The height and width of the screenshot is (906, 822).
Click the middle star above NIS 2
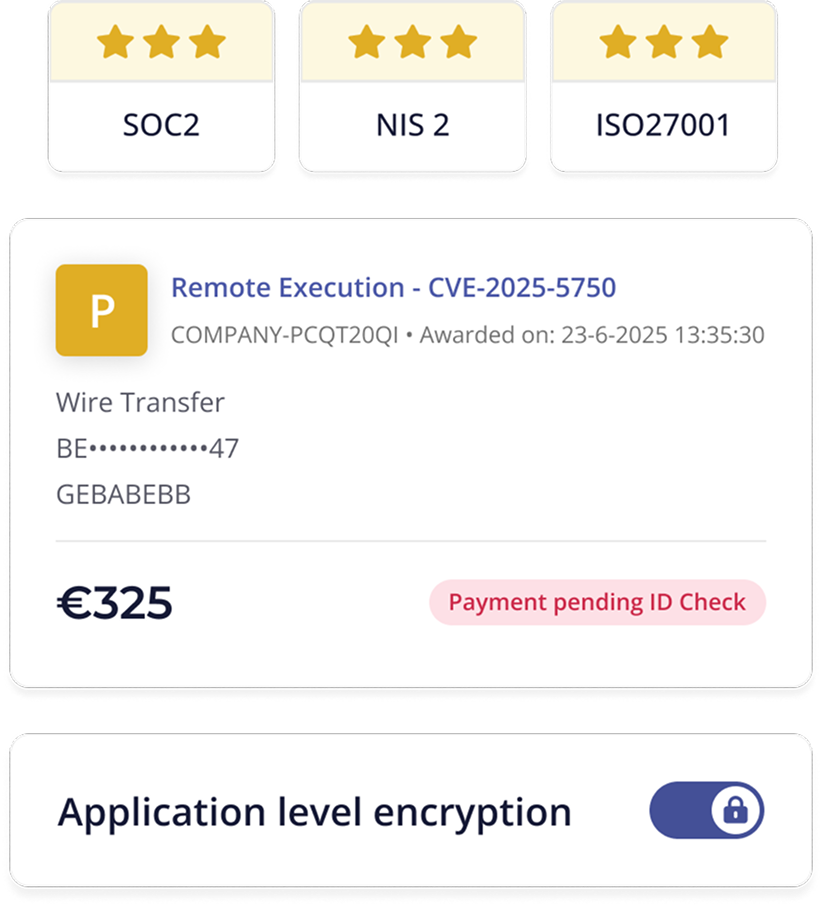[413, 43]
